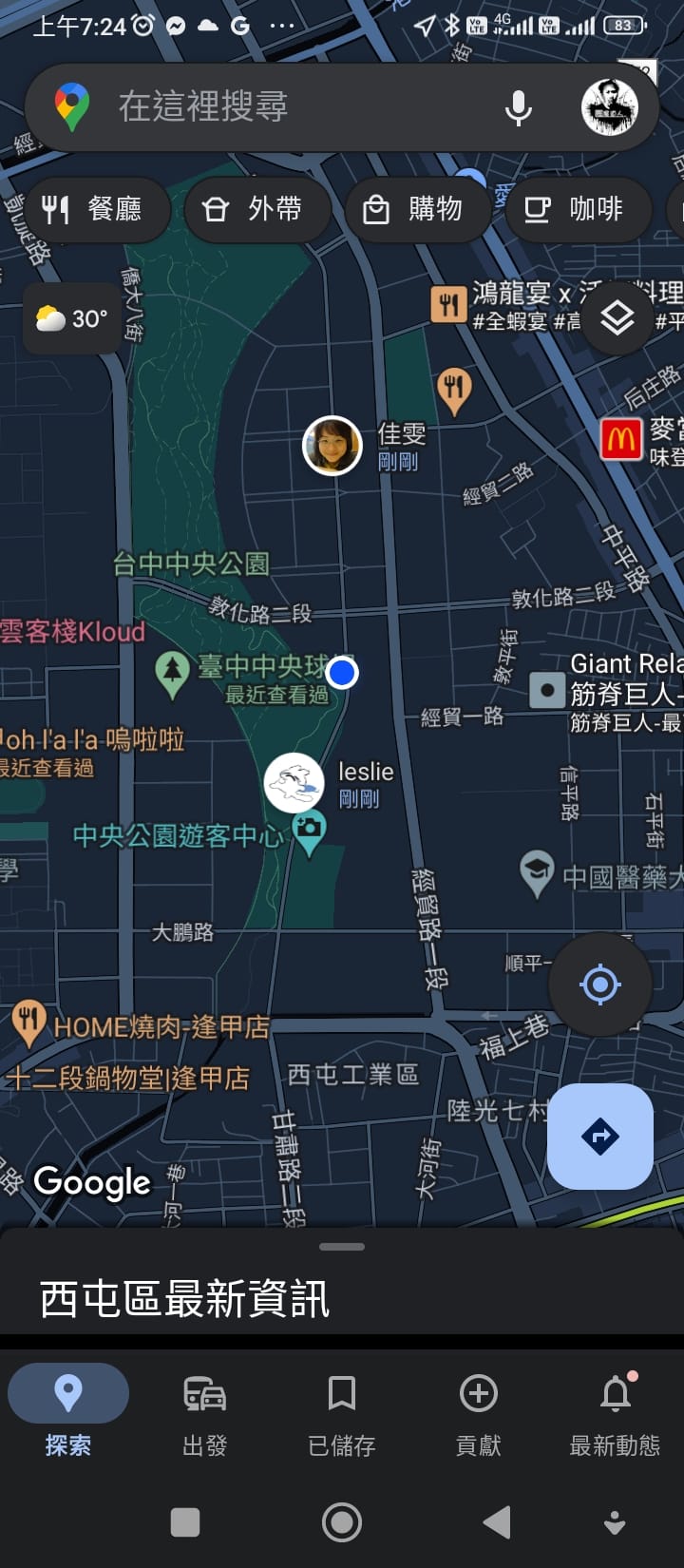684x1568 pixels.
Task: Center the map on current location
Action: (600, 985)
